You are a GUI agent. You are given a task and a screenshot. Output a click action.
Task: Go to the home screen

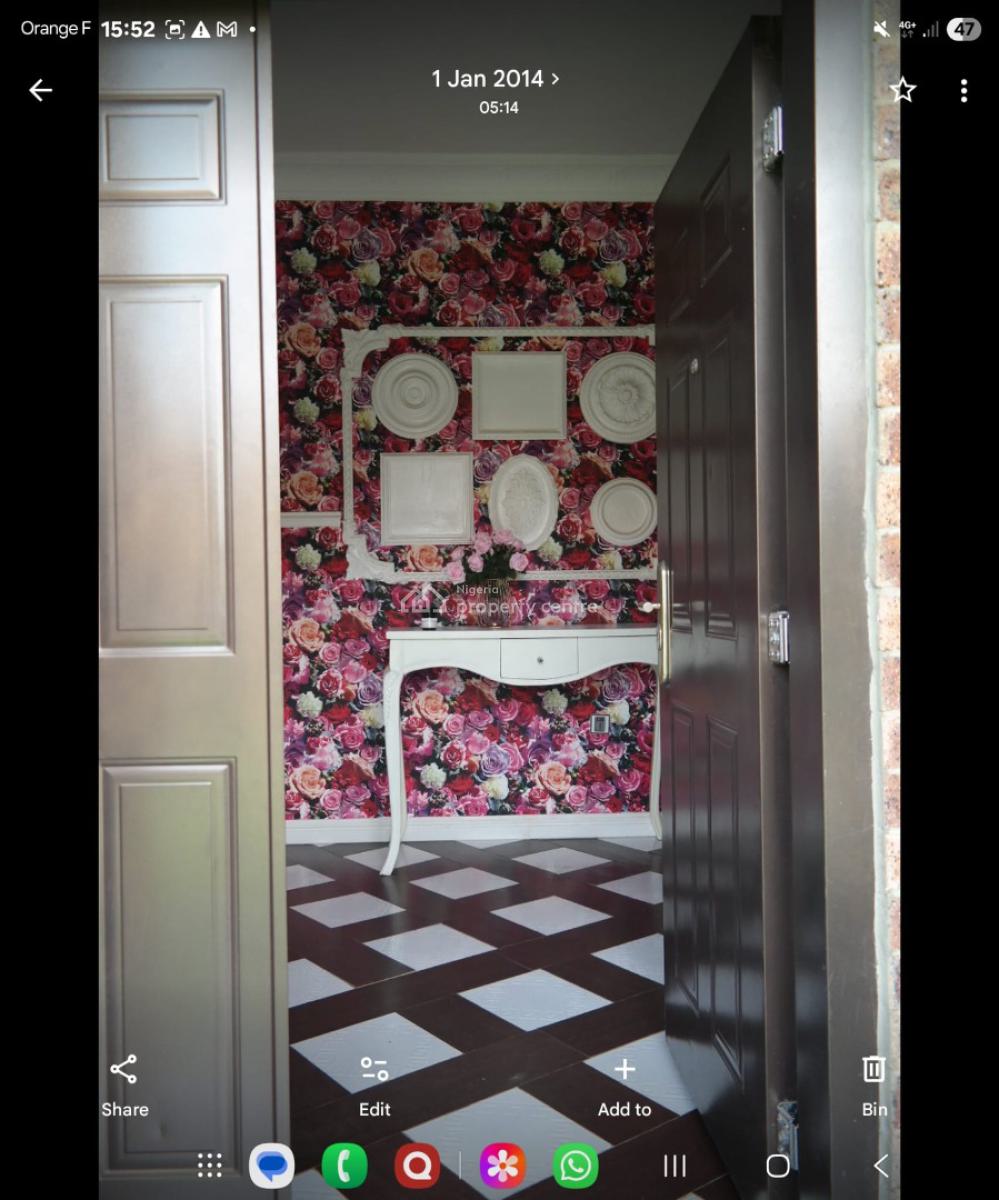[778, 1165]
